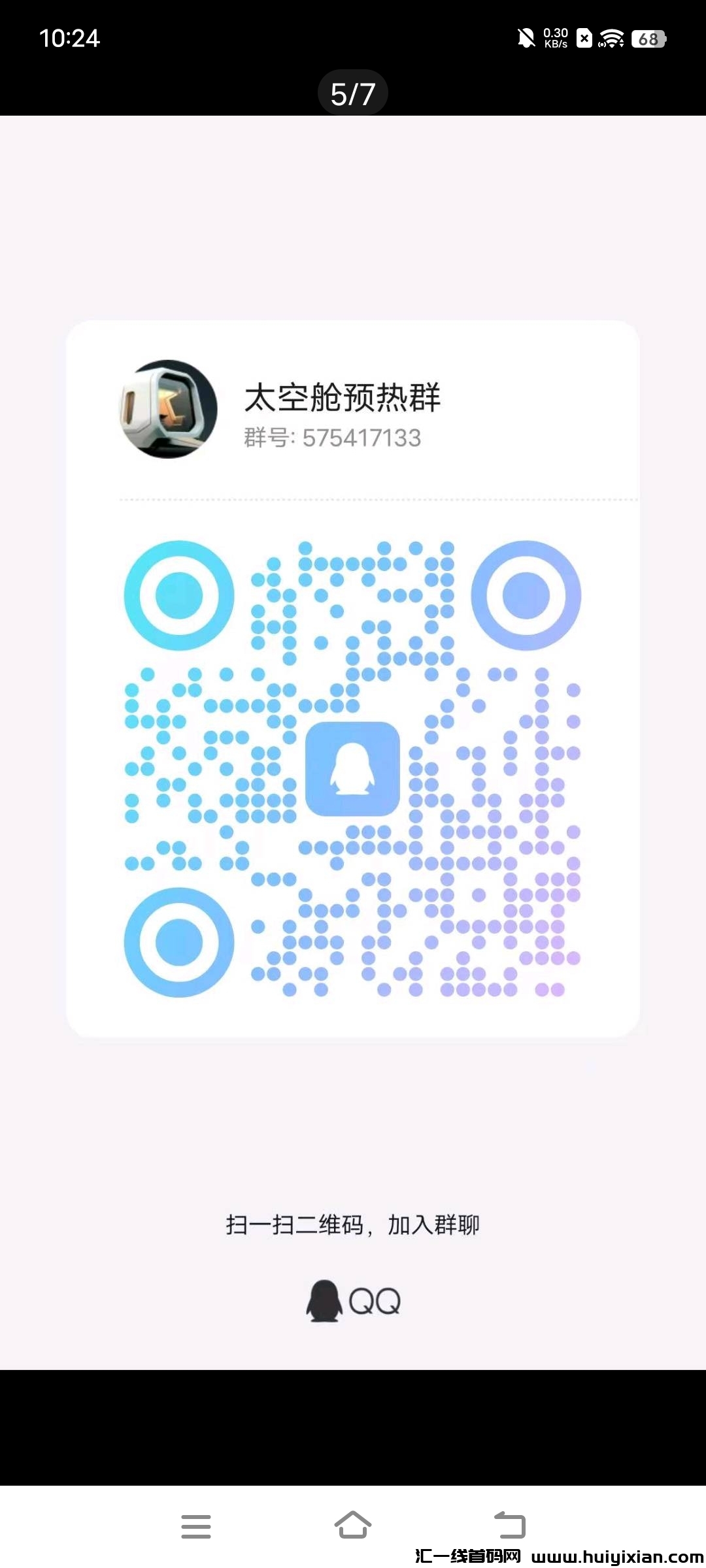Go back using the navigation bar

[x=510, y=1525]
